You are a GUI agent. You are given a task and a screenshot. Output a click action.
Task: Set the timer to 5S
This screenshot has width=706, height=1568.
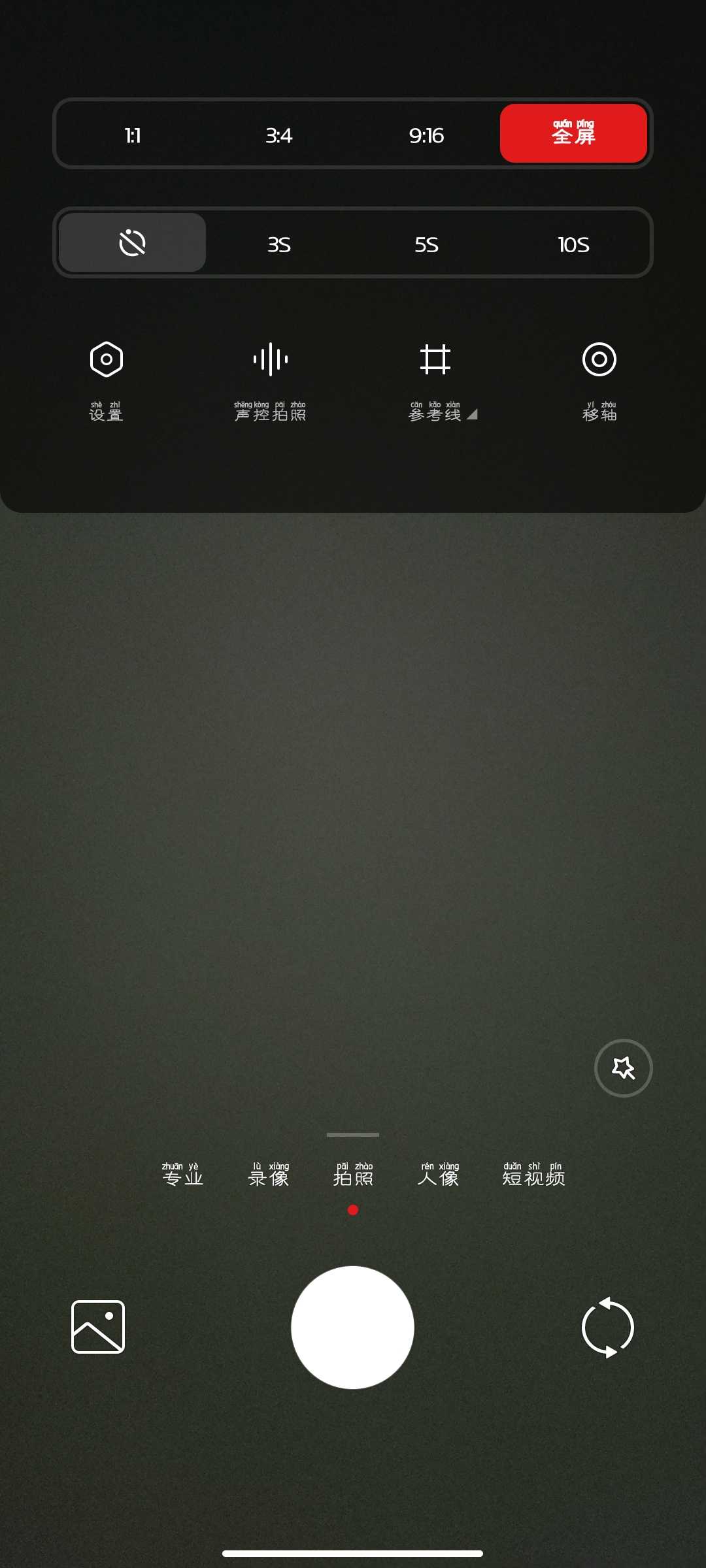point(426,244)
